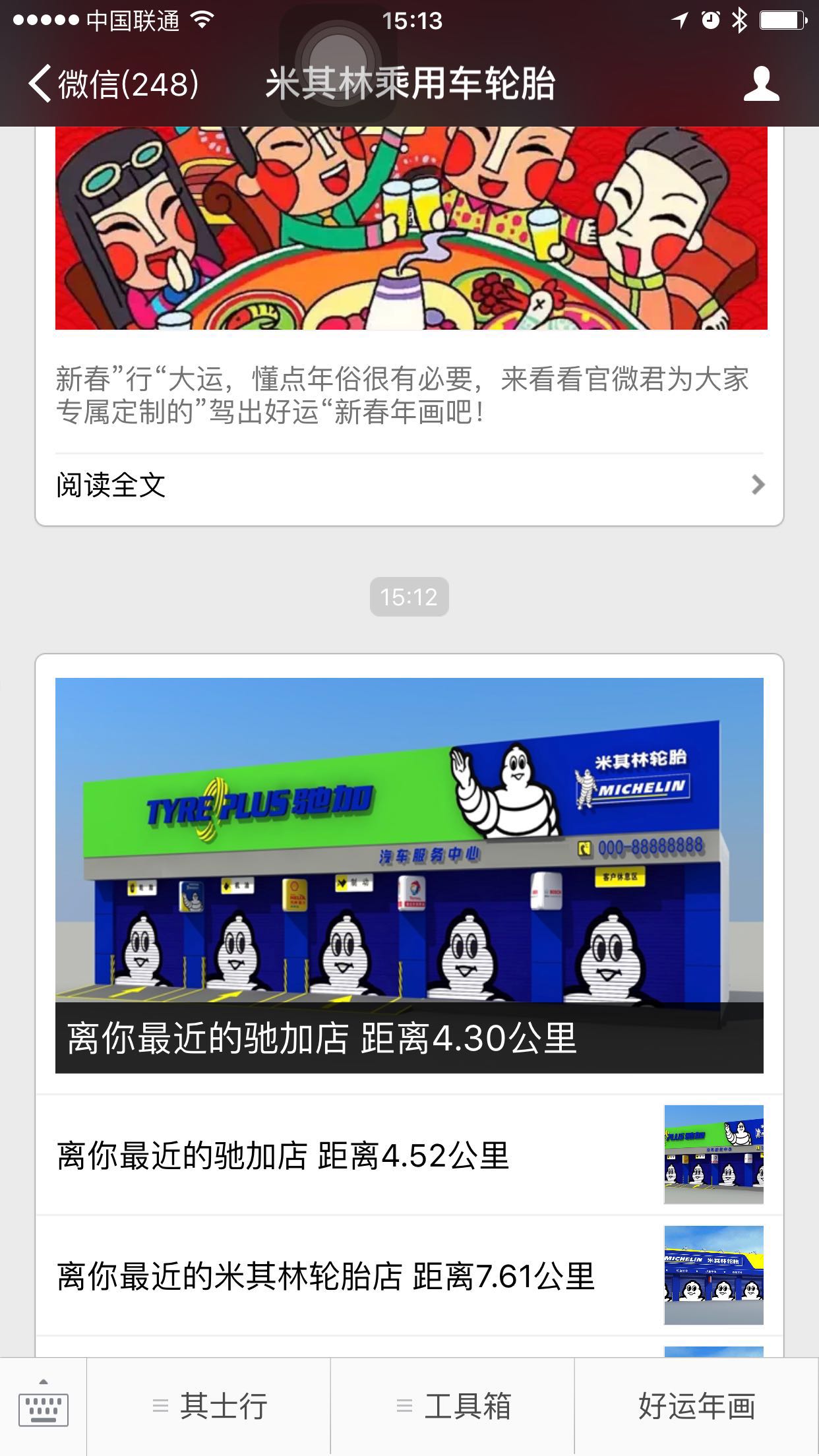Open the 米其林轮胎店 row at 7.61公里
This screenshot has height=1456, width=819.
(409, 1276)
